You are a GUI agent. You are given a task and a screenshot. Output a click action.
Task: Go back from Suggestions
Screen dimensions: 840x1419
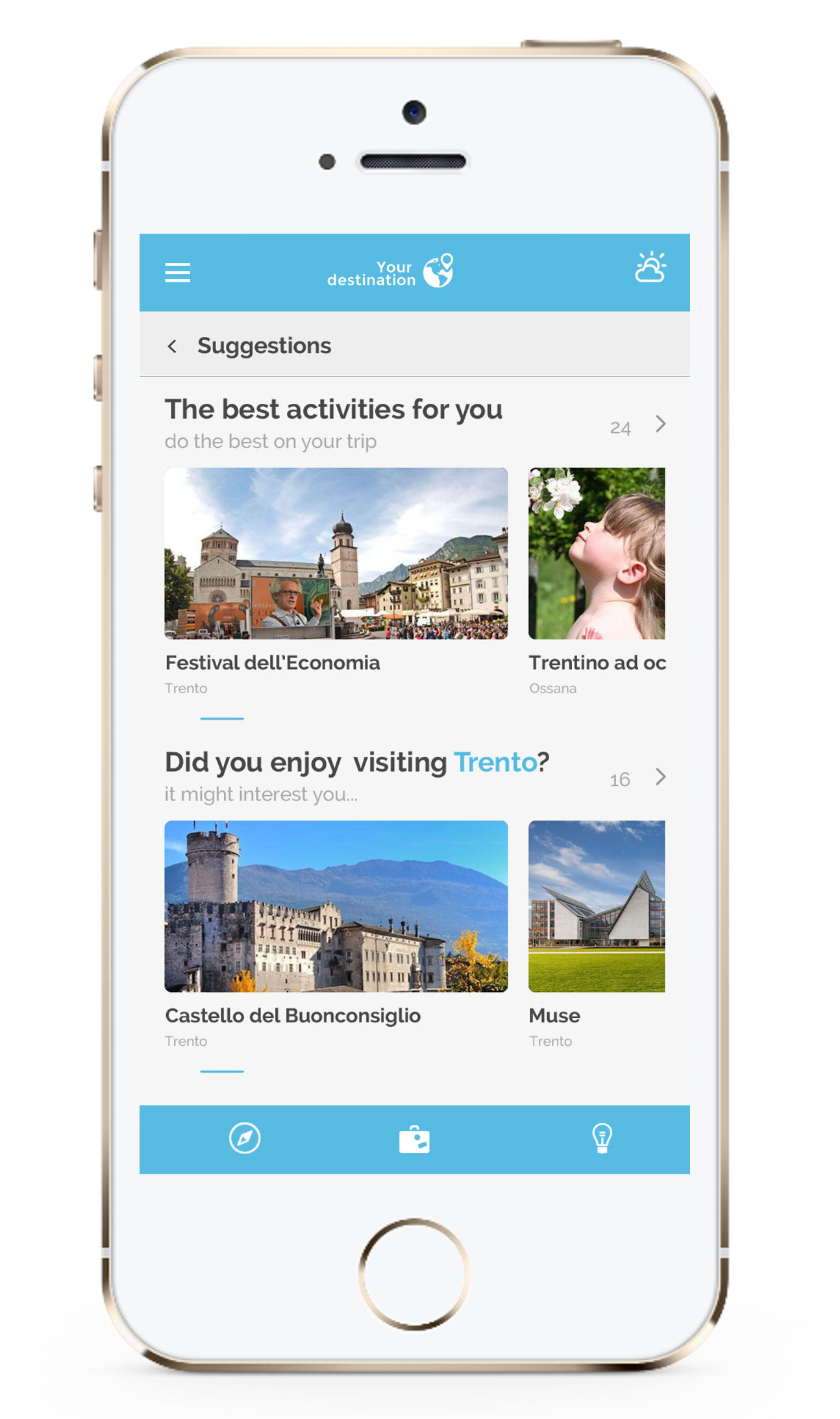[x=172, y=346]
